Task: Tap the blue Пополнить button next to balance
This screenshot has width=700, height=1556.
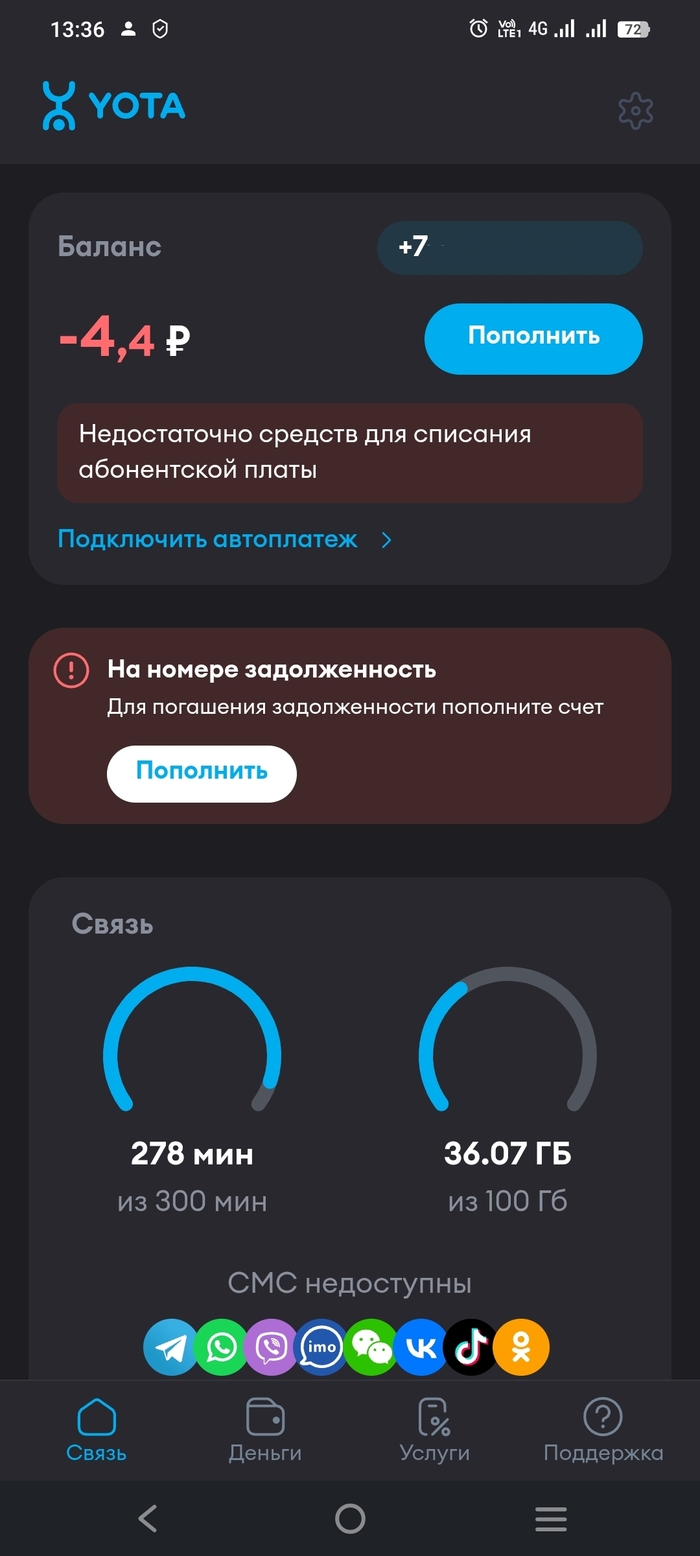Action: tap(533, 338)
